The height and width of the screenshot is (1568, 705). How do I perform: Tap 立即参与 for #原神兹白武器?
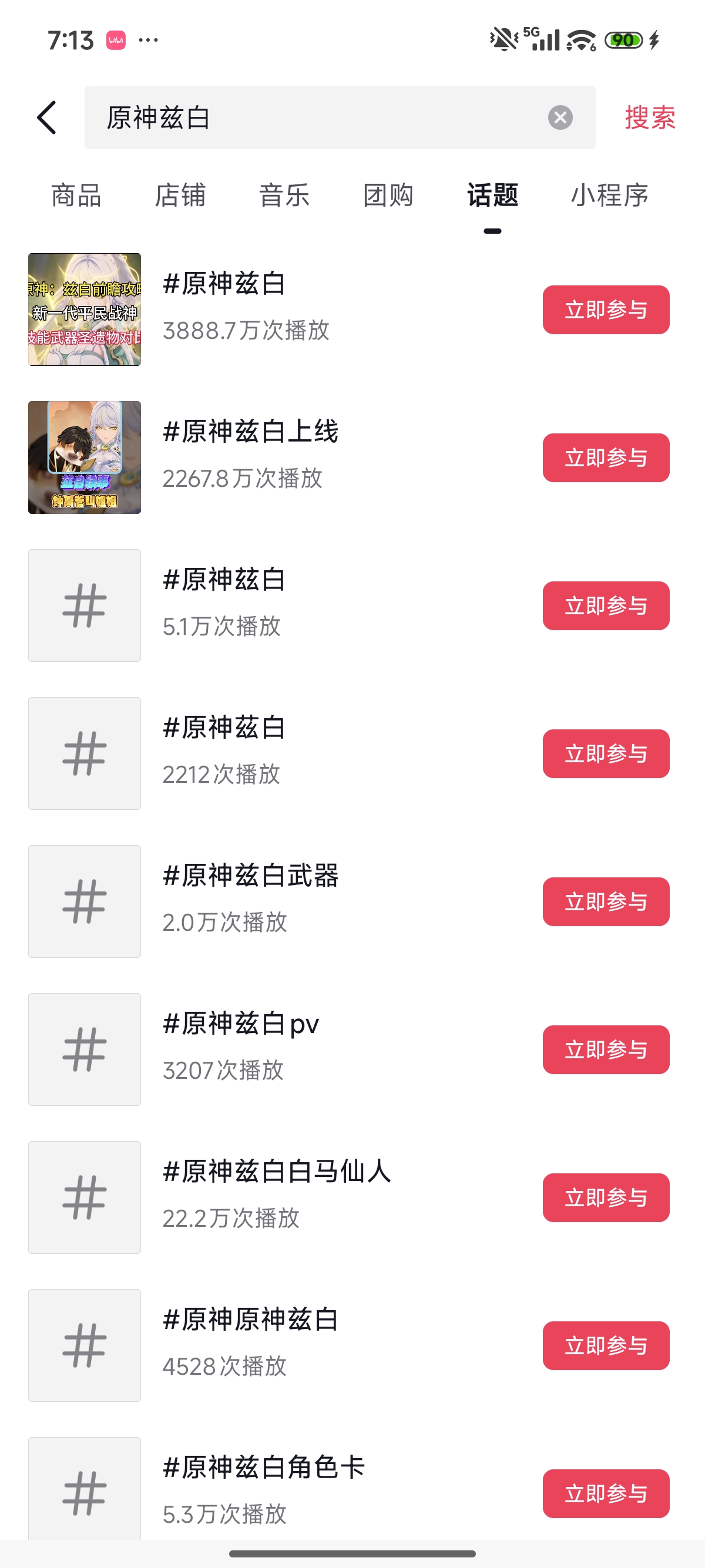pyautogui.click(x=606, y=901)
